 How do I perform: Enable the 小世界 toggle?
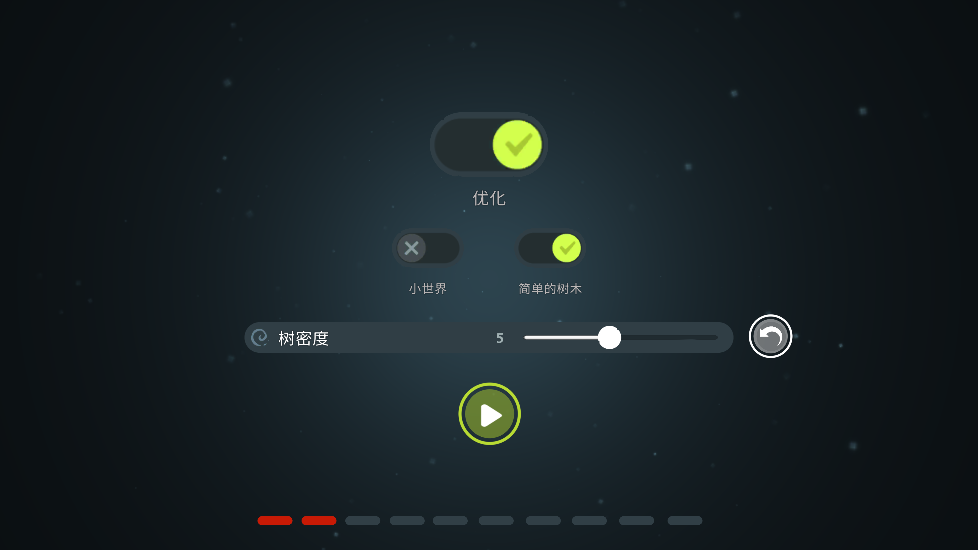point(428,248)
